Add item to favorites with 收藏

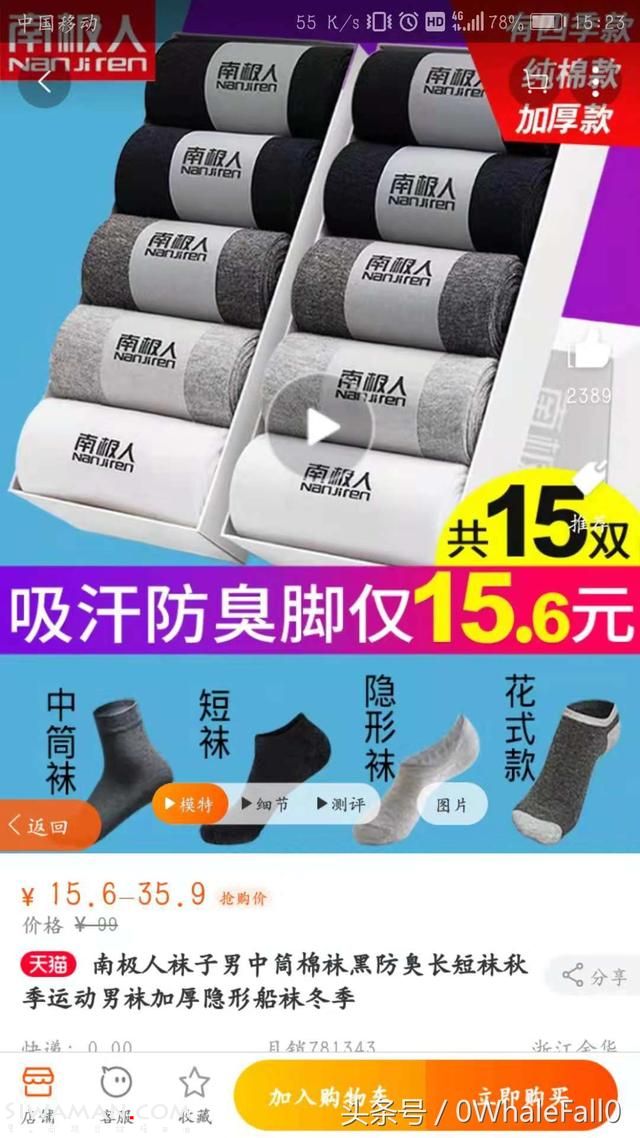pyautogui.click(x=194, y=1093)
